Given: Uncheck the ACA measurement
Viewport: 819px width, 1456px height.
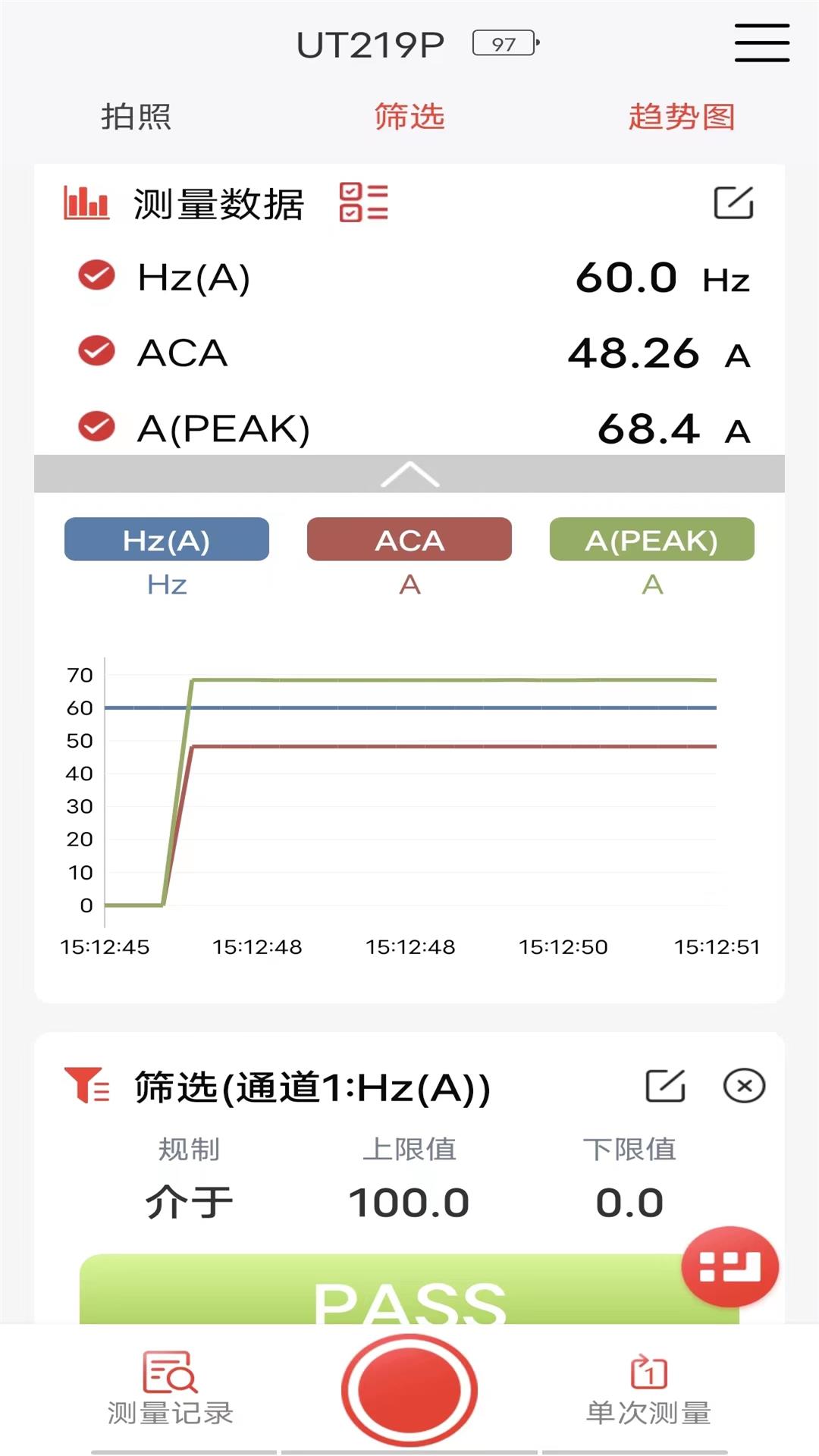Looking at the screenshot, I should point(97,351).
